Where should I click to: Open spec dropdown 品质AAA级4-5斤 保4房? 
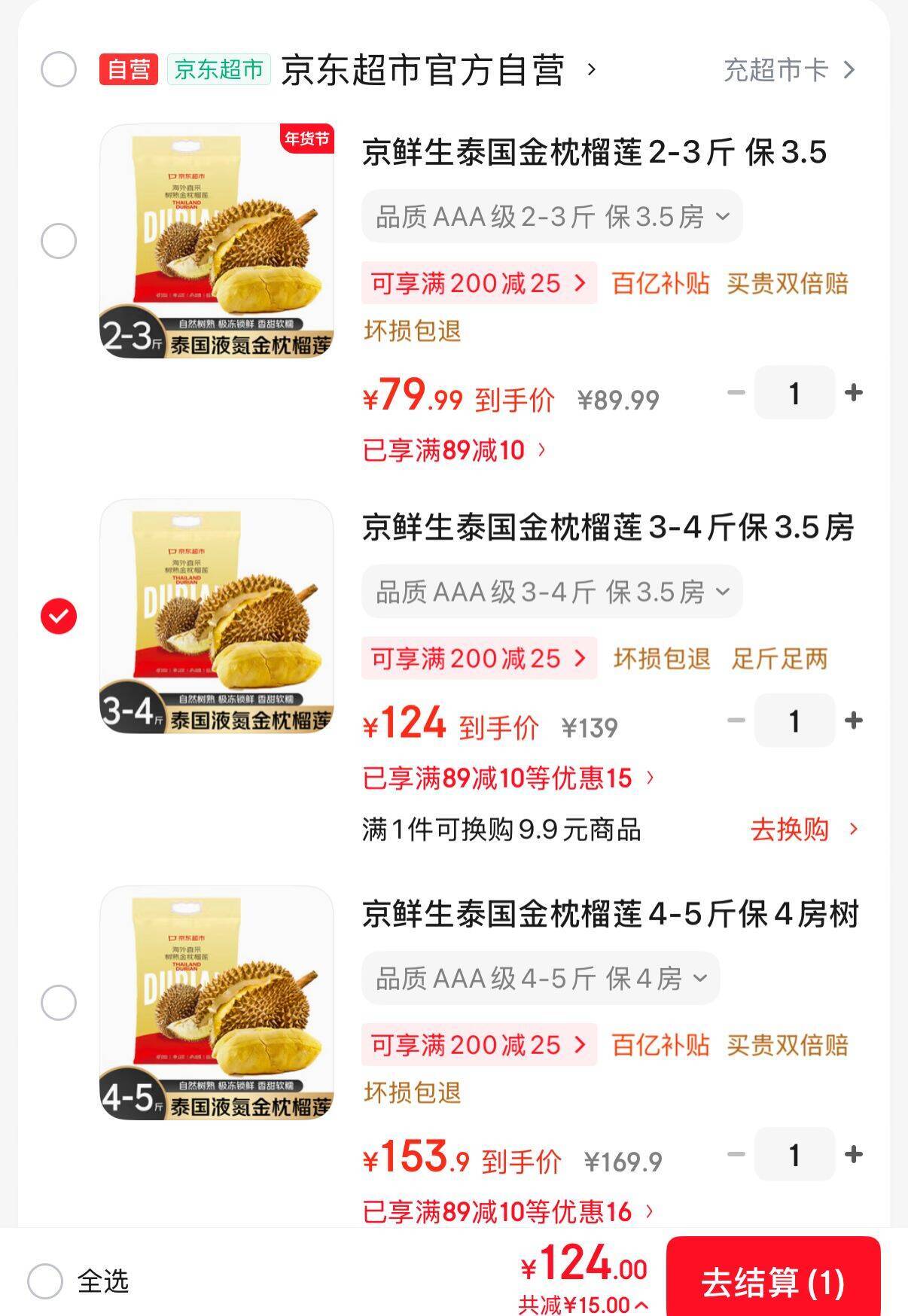pos(541,979)
